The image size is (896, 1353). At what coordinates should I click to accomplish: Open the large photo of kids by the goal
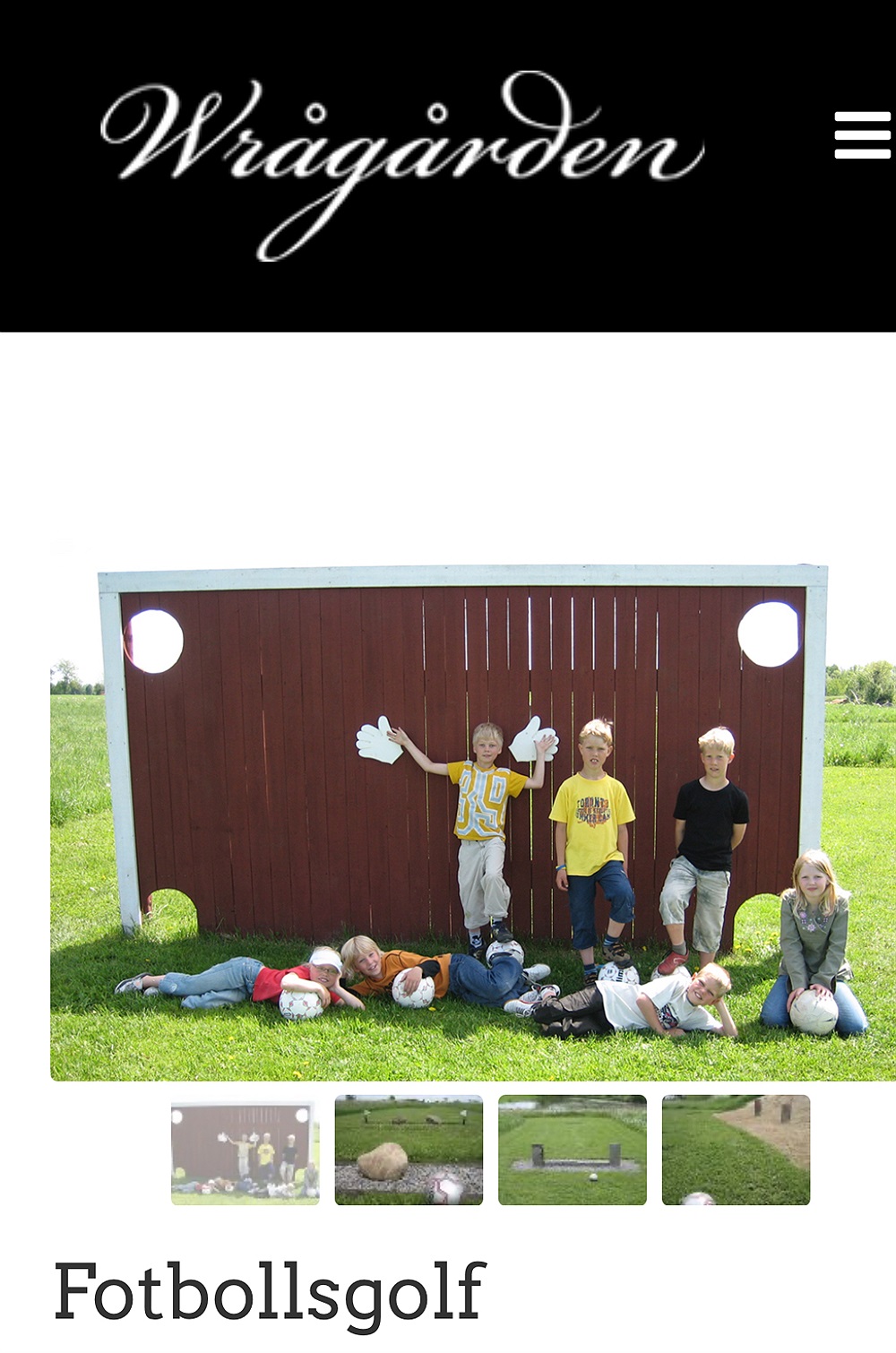click(x=472, y=822)
